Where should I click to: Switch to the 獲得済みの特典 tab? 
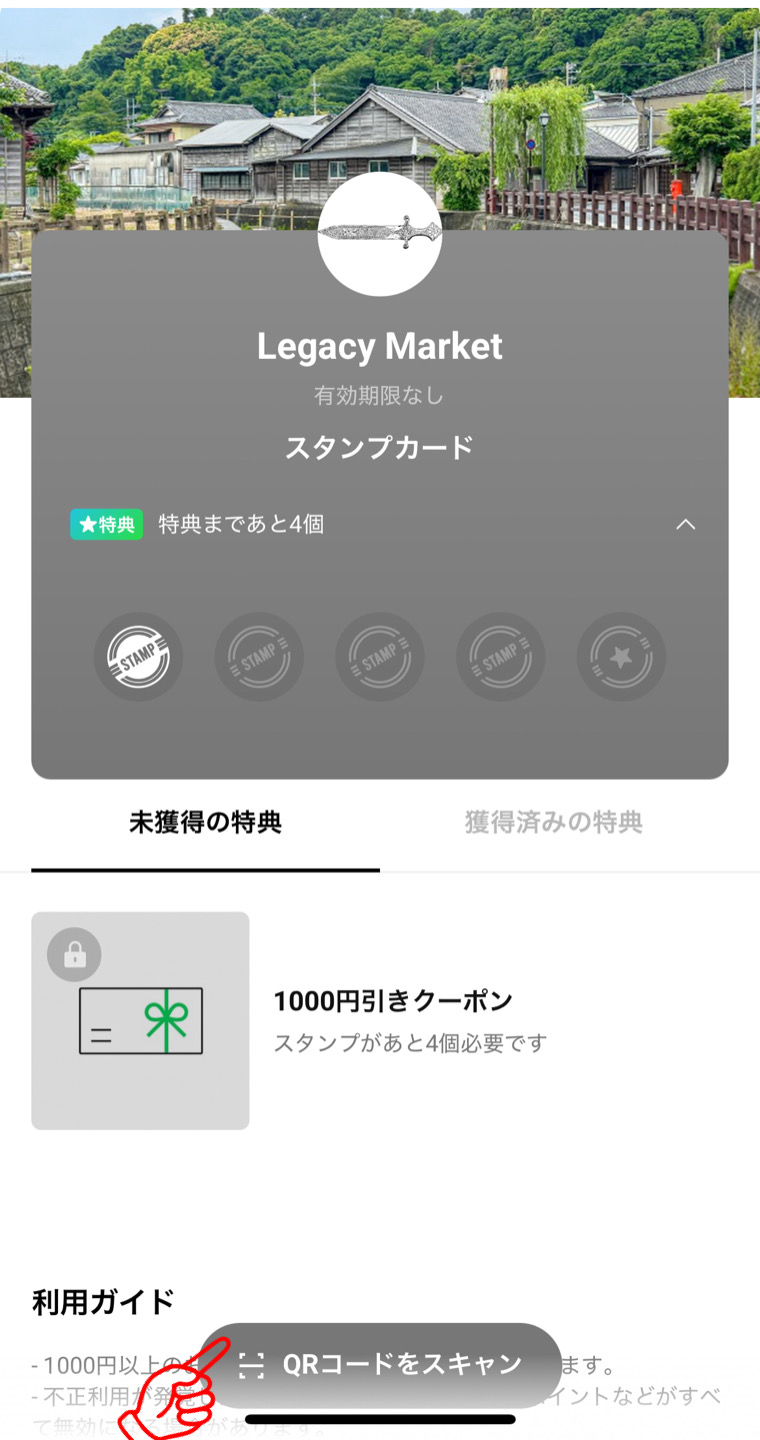(553, 823)
